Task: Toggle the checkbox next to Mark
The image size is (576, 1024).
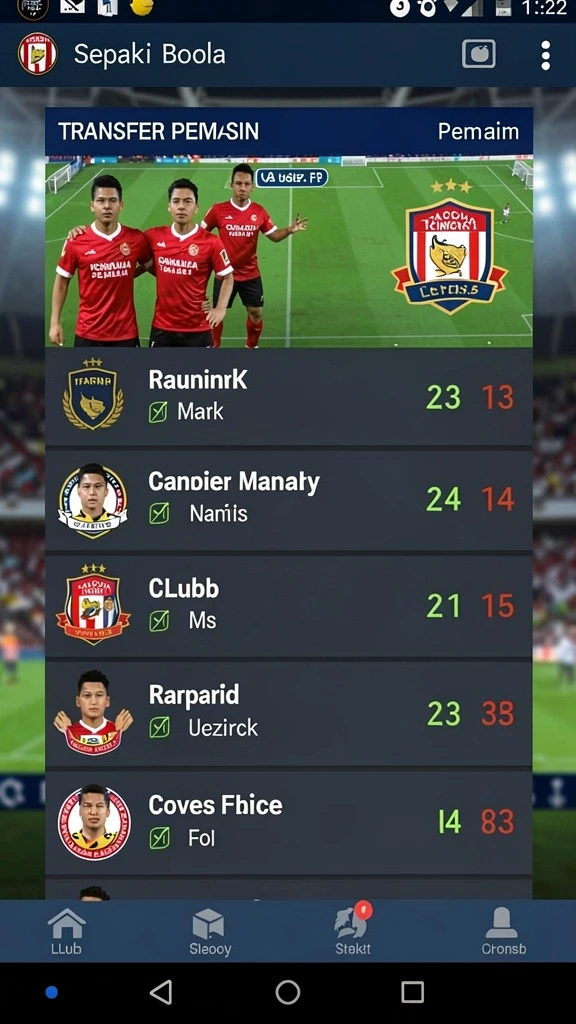Action: pos(158,412)
